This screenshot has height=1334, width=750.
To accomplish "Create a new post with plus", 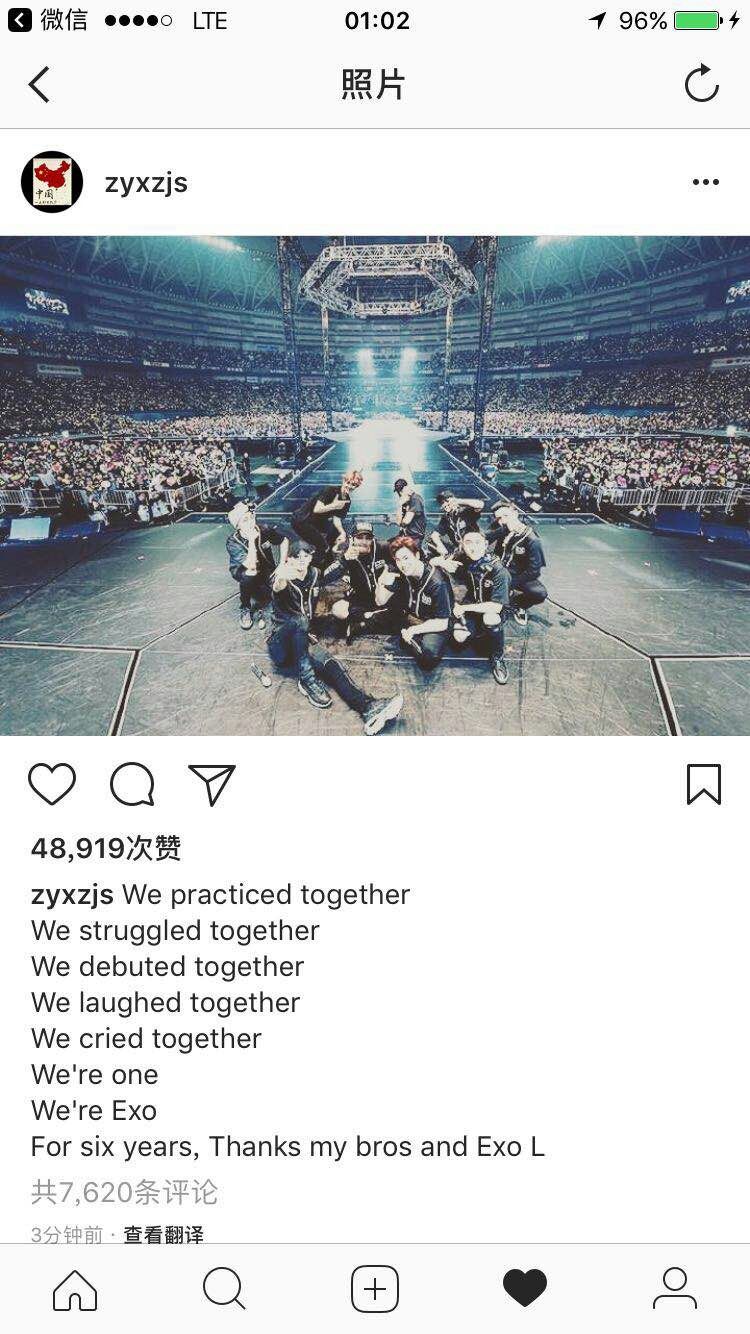I will (x=375, y=1289).
